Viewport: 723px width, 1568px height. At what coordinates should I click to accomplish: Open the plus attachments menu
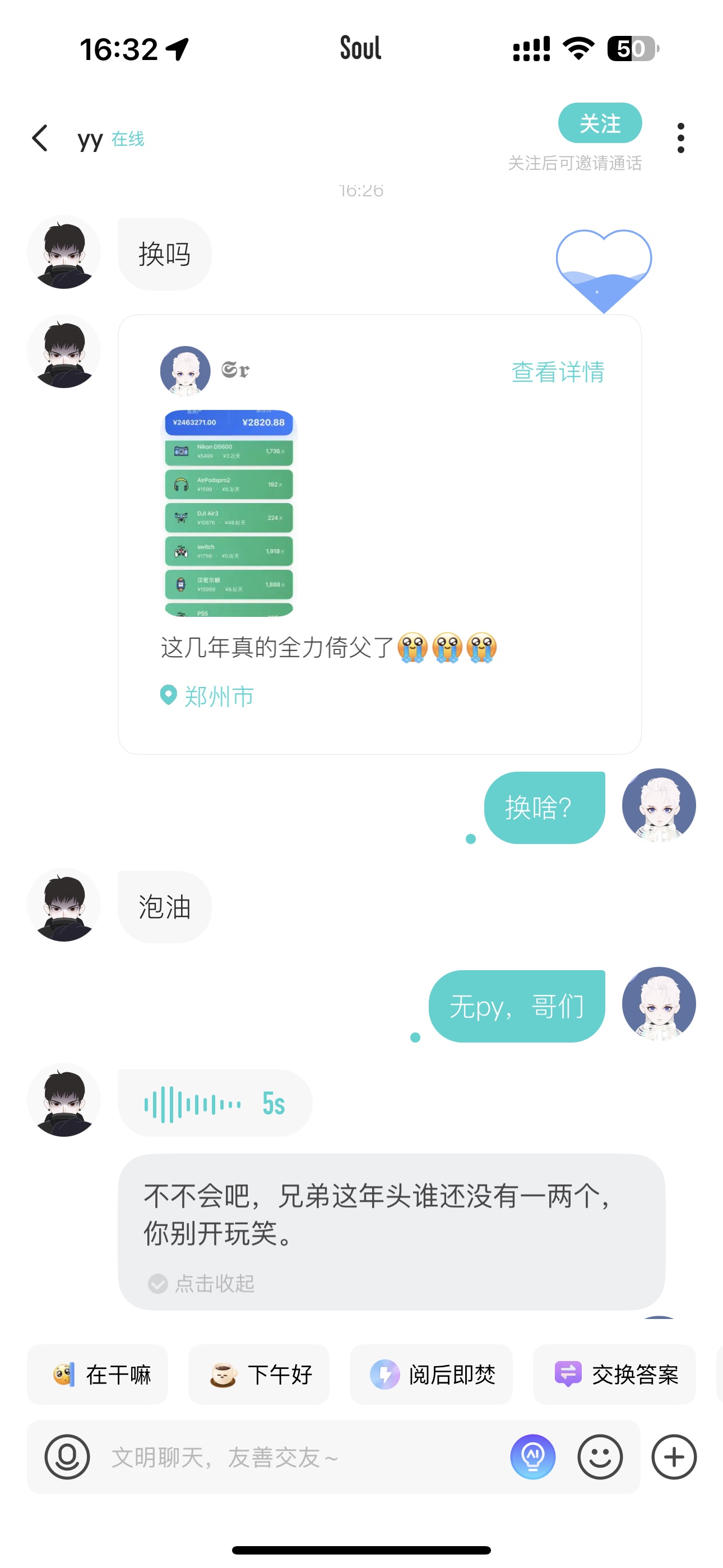(x=674, y=1457)
